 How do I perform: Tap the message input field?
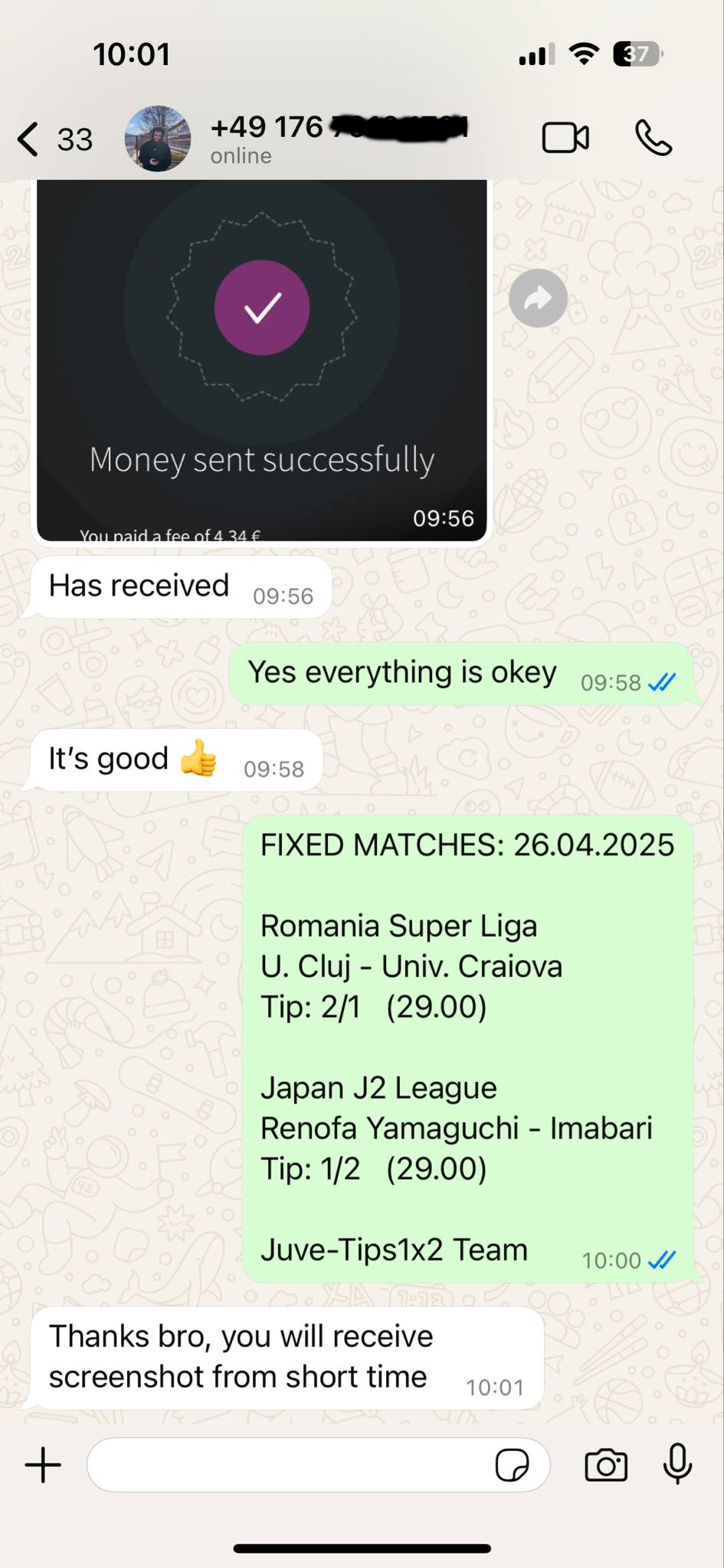[x=291, y=1465]
